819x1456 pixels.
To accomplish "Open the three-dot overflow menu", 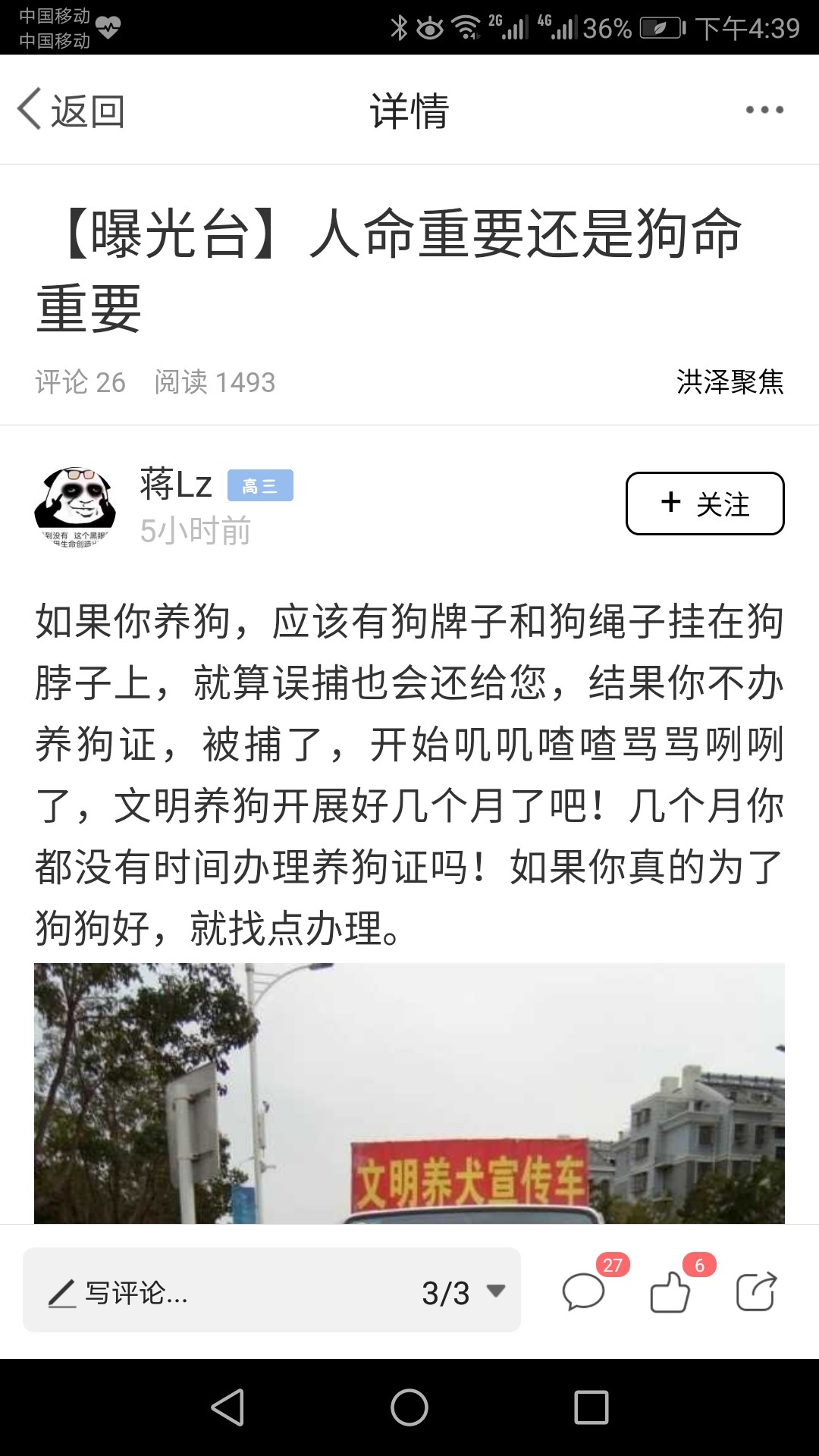I will coord(764,110).
